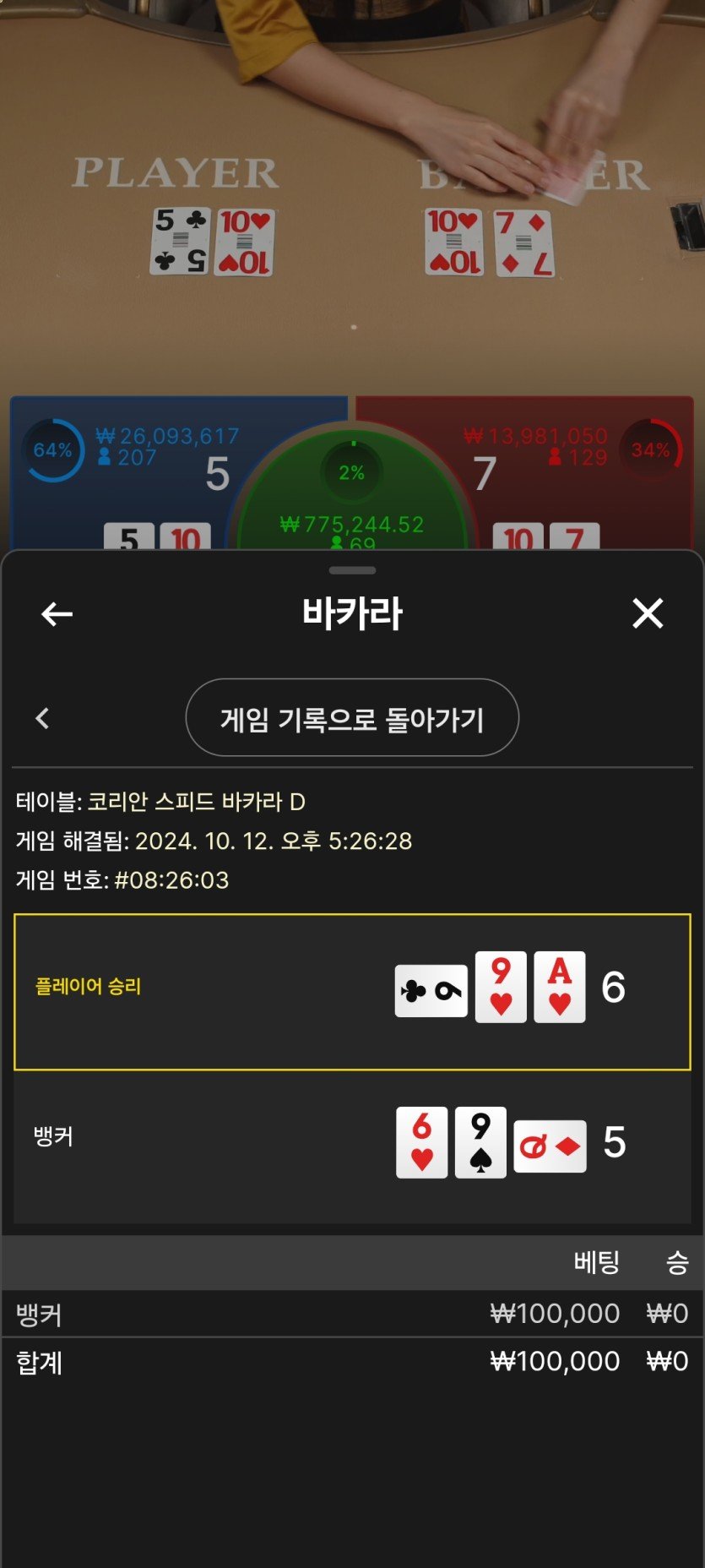Screen dimensions: 705x1568
Task: Tap the panel's drag handle
Action: click(352, 570)
